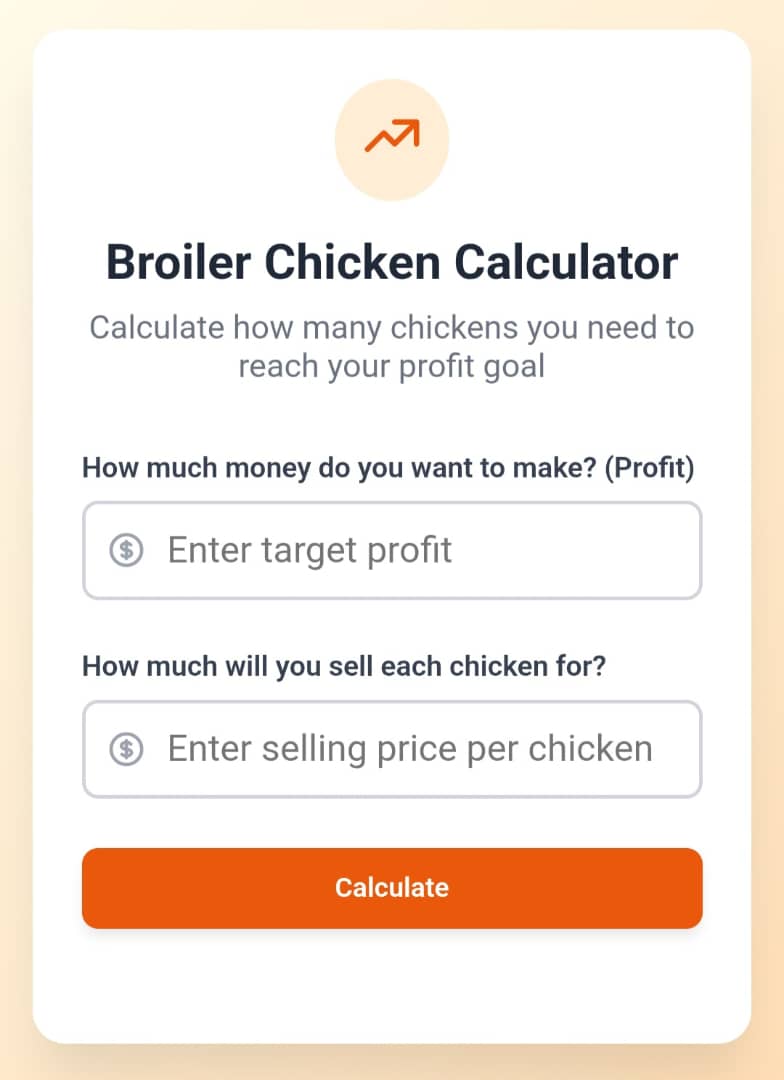The height and width of the screenshot is (1080, 784).
Task: Click the orange Calculate action button
Action: pos(391,888)
